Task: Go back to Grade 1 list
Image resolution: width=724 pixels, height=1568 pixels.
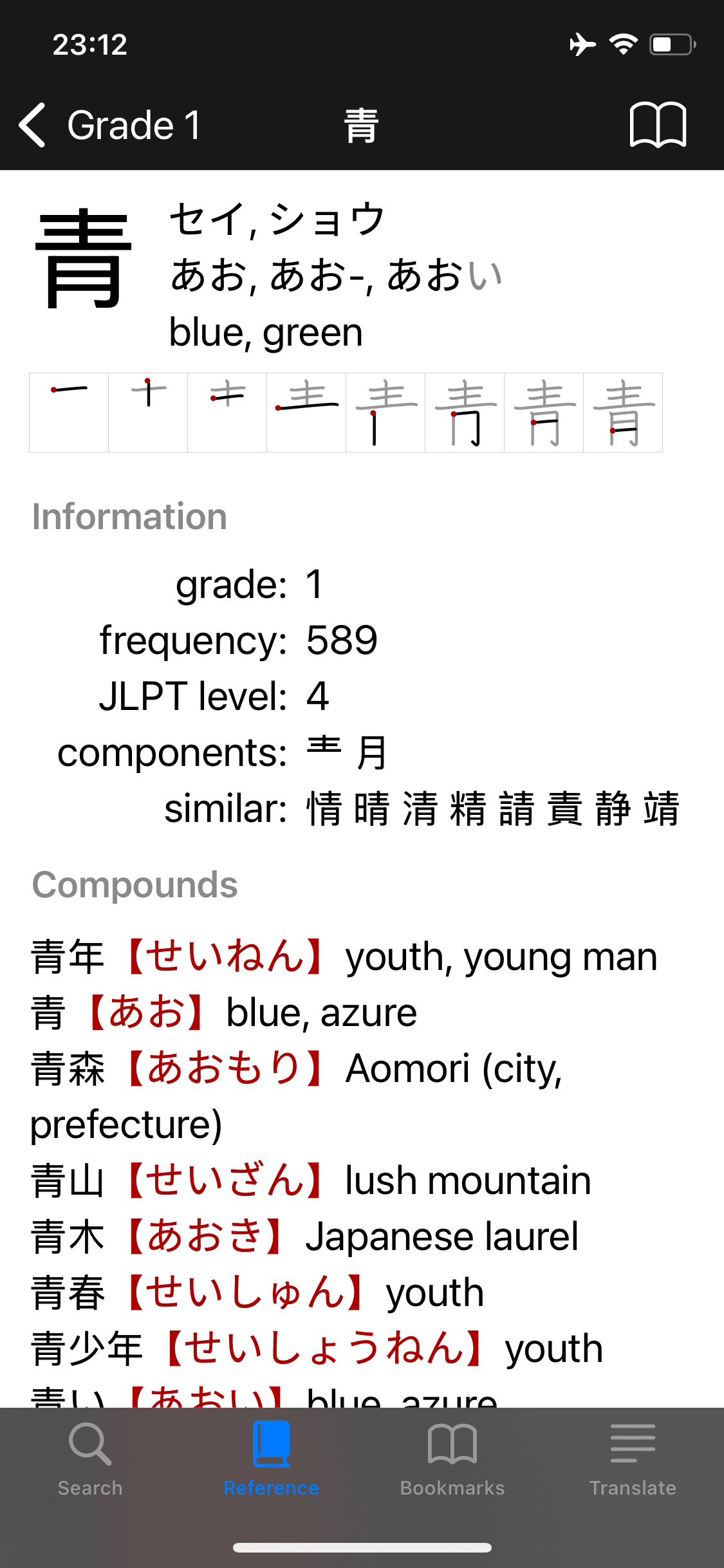Action: pyautogui.click(x=109, y=125)
